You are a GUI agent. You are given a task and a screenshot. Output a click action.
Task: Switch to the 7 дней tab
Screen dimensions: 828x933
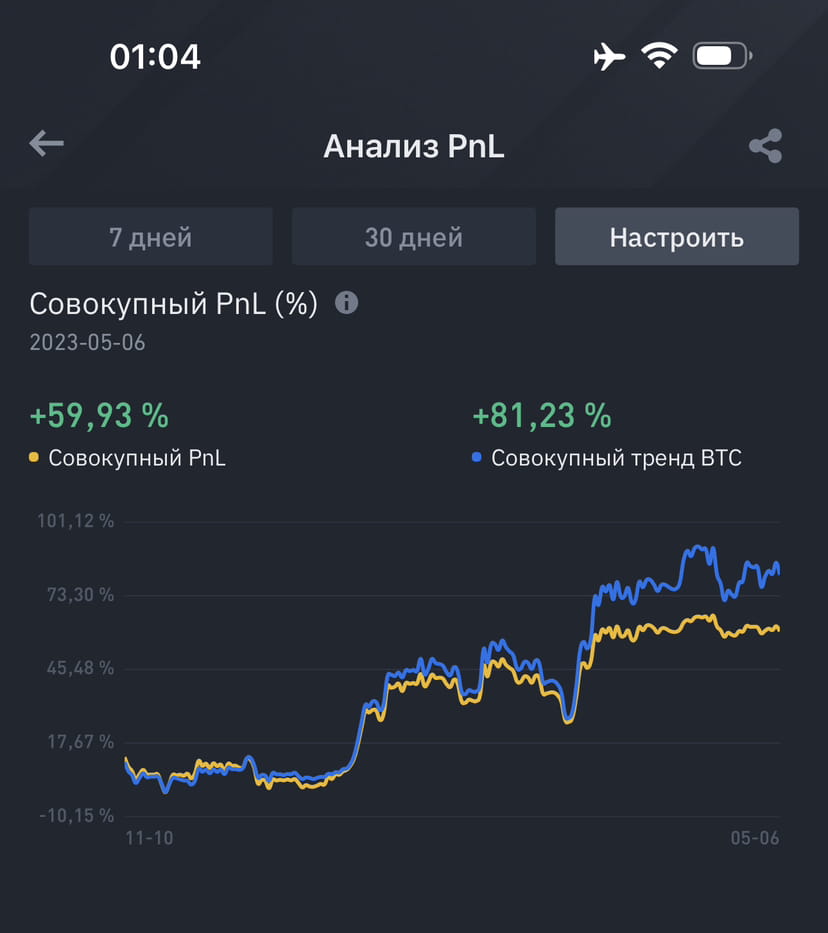pyautogui.click(x=150, y=237)
